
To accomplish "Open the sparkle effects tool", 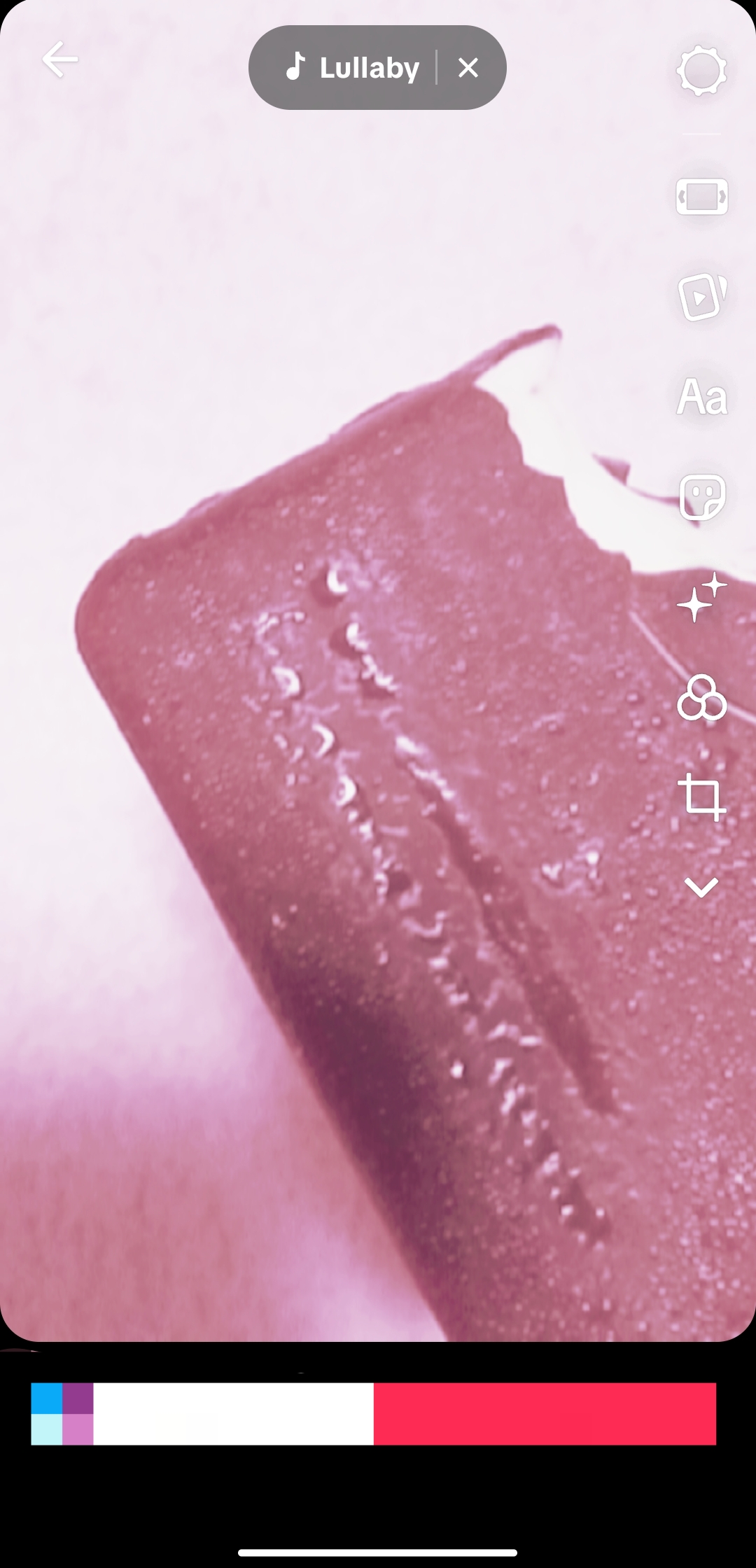I will (x=701, y=597).
